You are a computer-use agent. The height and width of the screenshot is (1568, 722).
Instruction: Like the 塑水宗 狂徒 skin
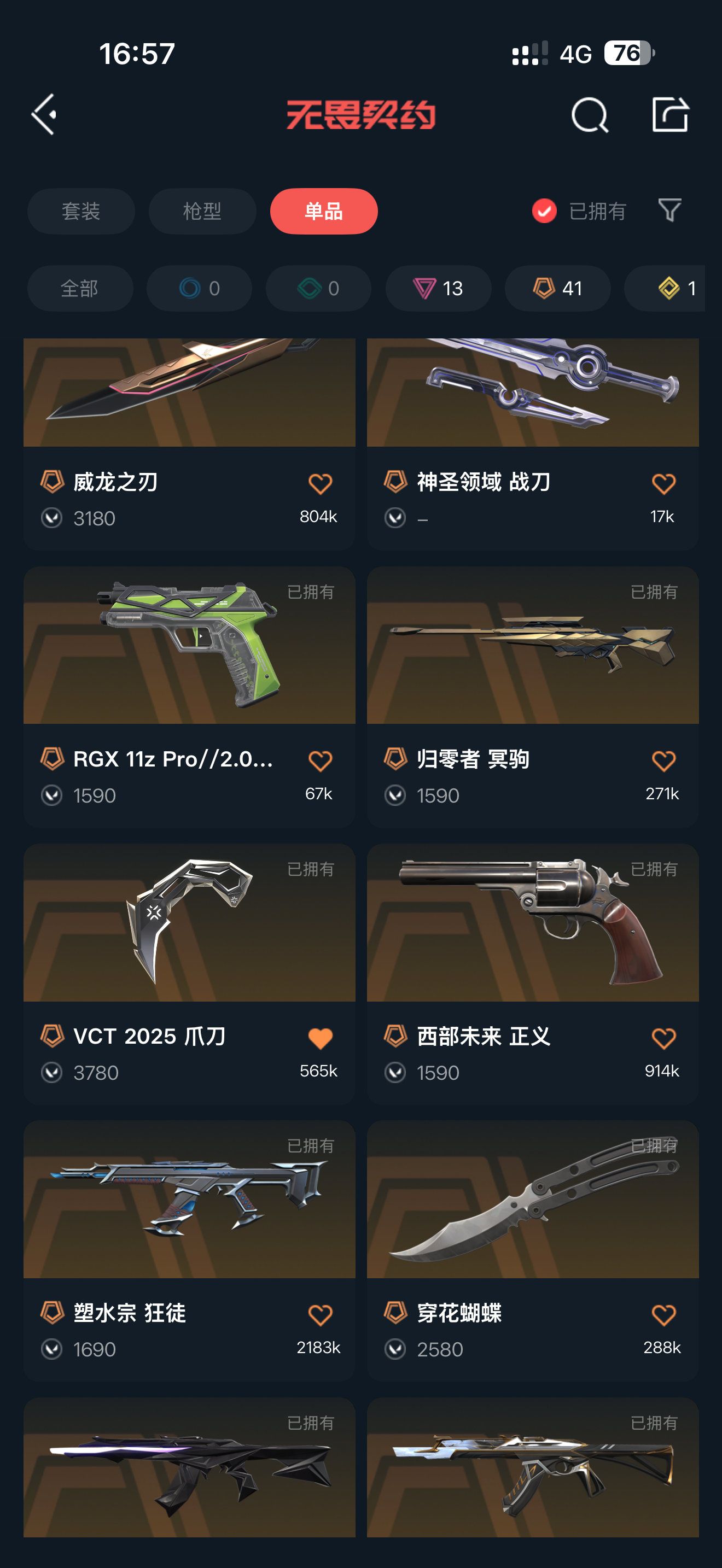pyautogui.click(x=319, y=1315)
